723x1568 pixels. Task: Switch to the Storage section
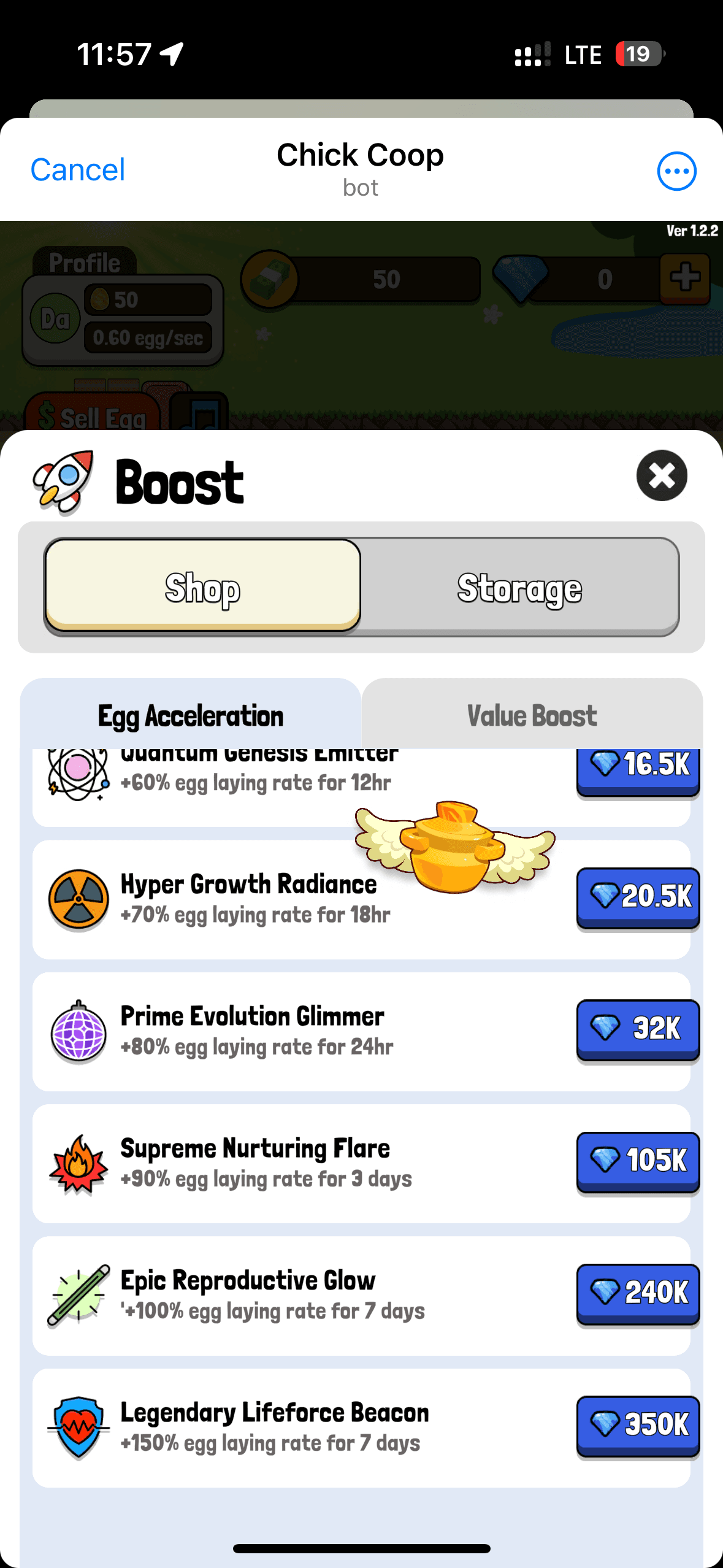tap(519, 588)
